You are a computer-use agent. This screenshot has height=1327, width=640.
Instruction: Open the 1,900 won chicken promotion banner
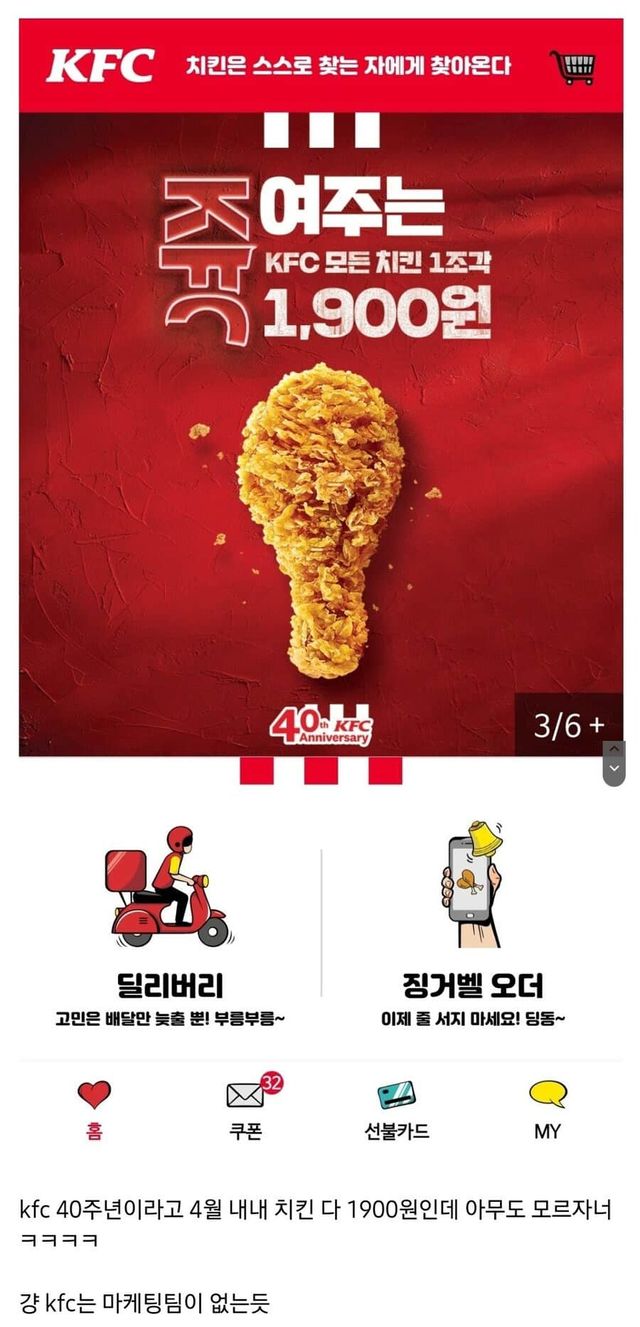pyautogui.click(x=320, y=430)
